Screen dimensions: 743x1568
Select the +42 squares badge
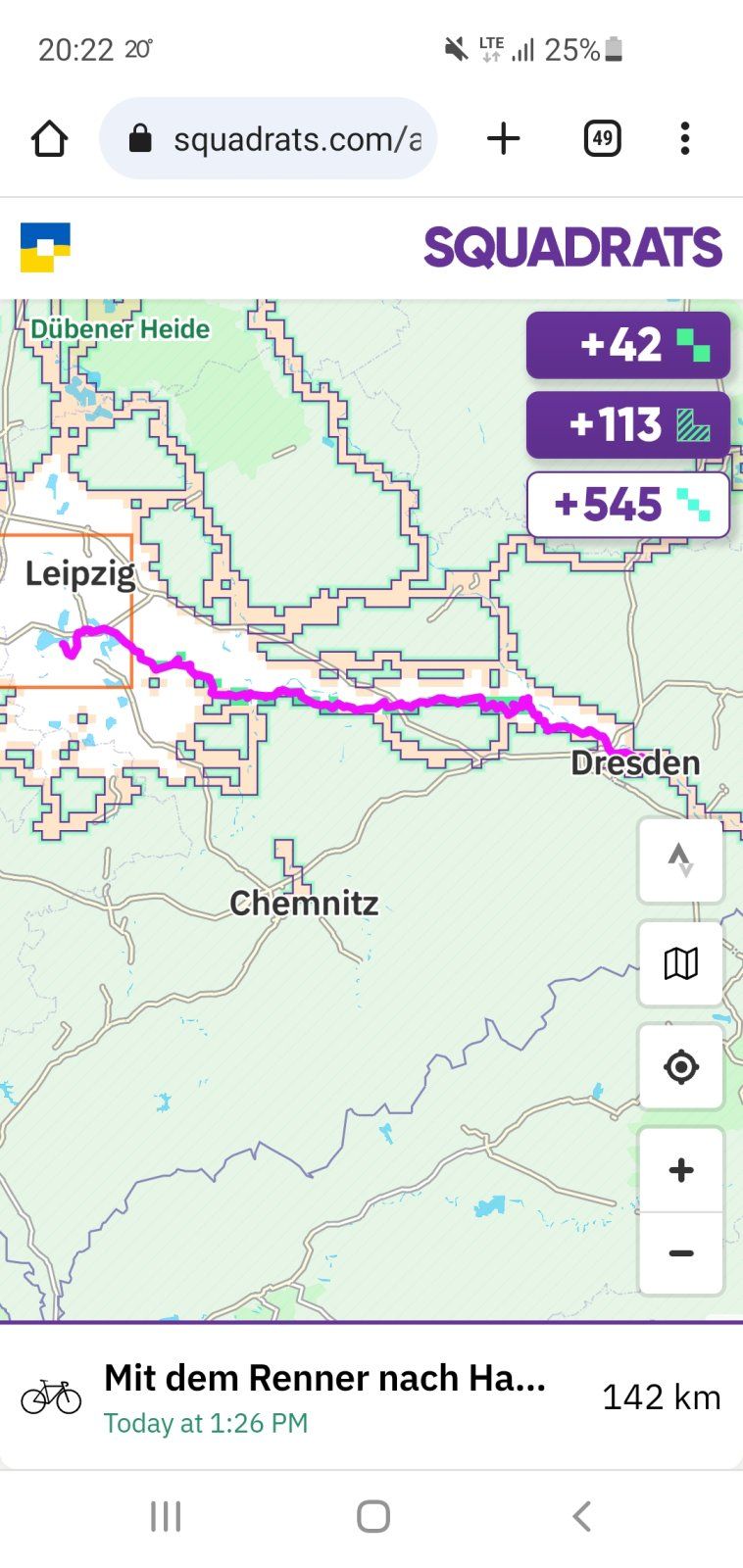(x=628, y=345)
